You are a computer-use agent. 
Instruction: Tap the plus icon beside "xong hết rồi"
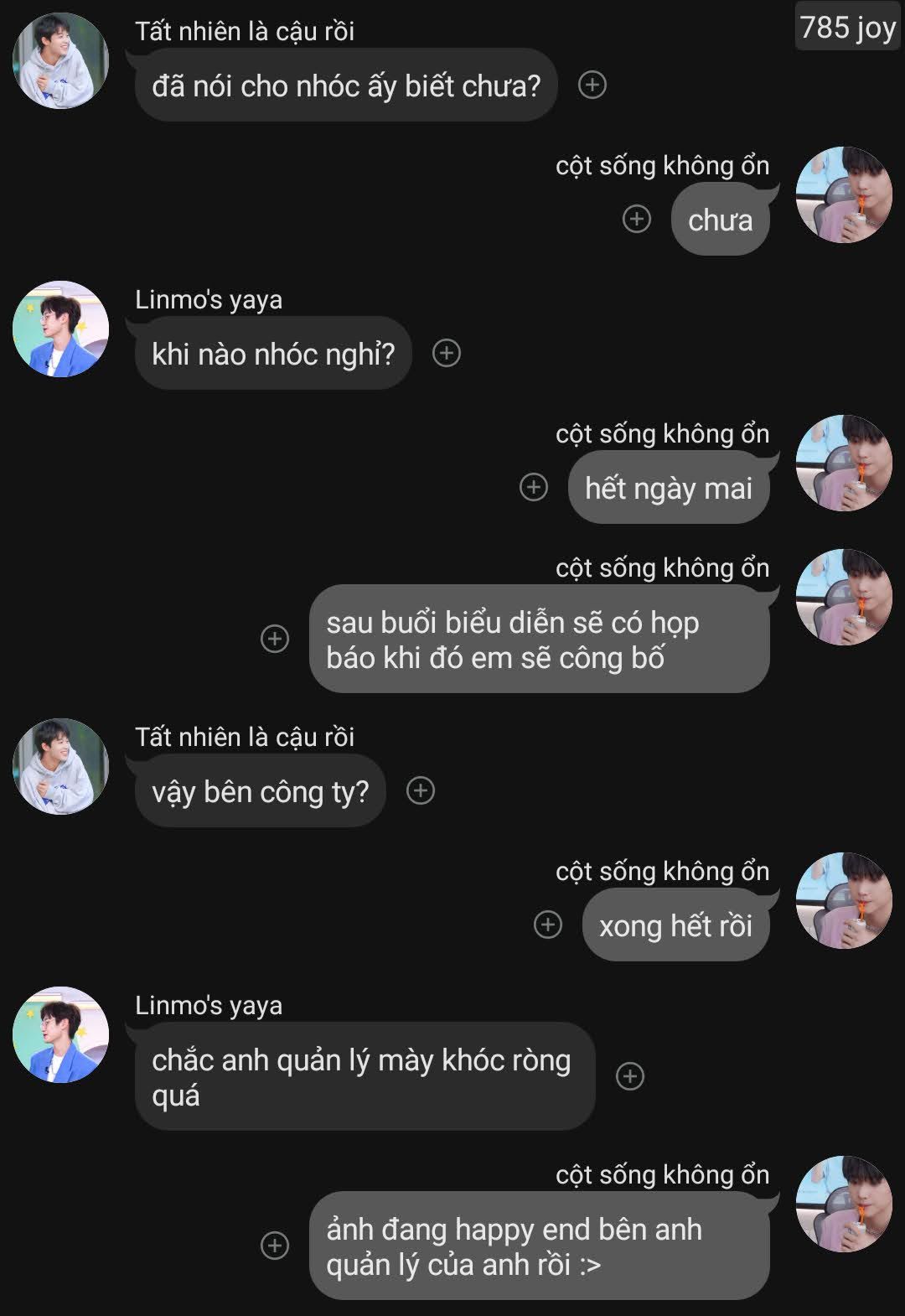pyautogui.click(x=548, y=925)
